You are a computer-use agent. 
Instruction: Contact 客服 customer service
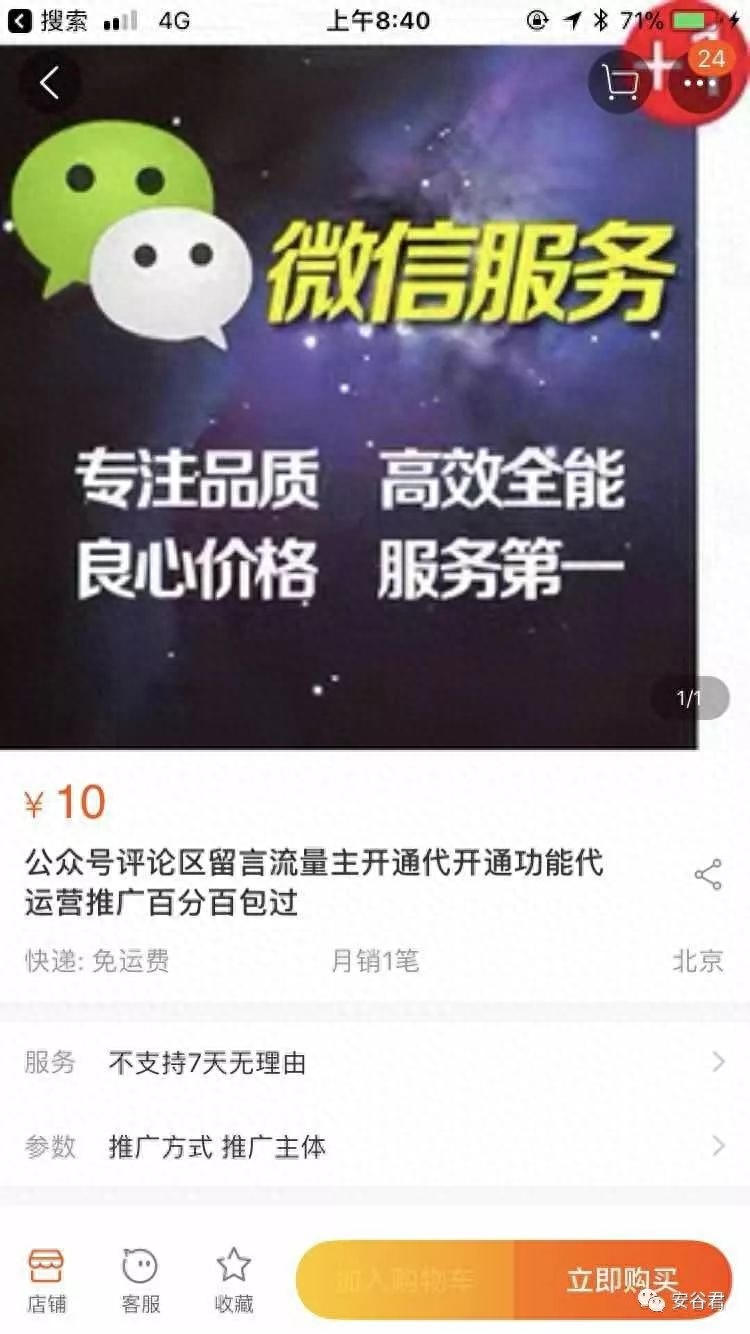[x=139, y=1278]
